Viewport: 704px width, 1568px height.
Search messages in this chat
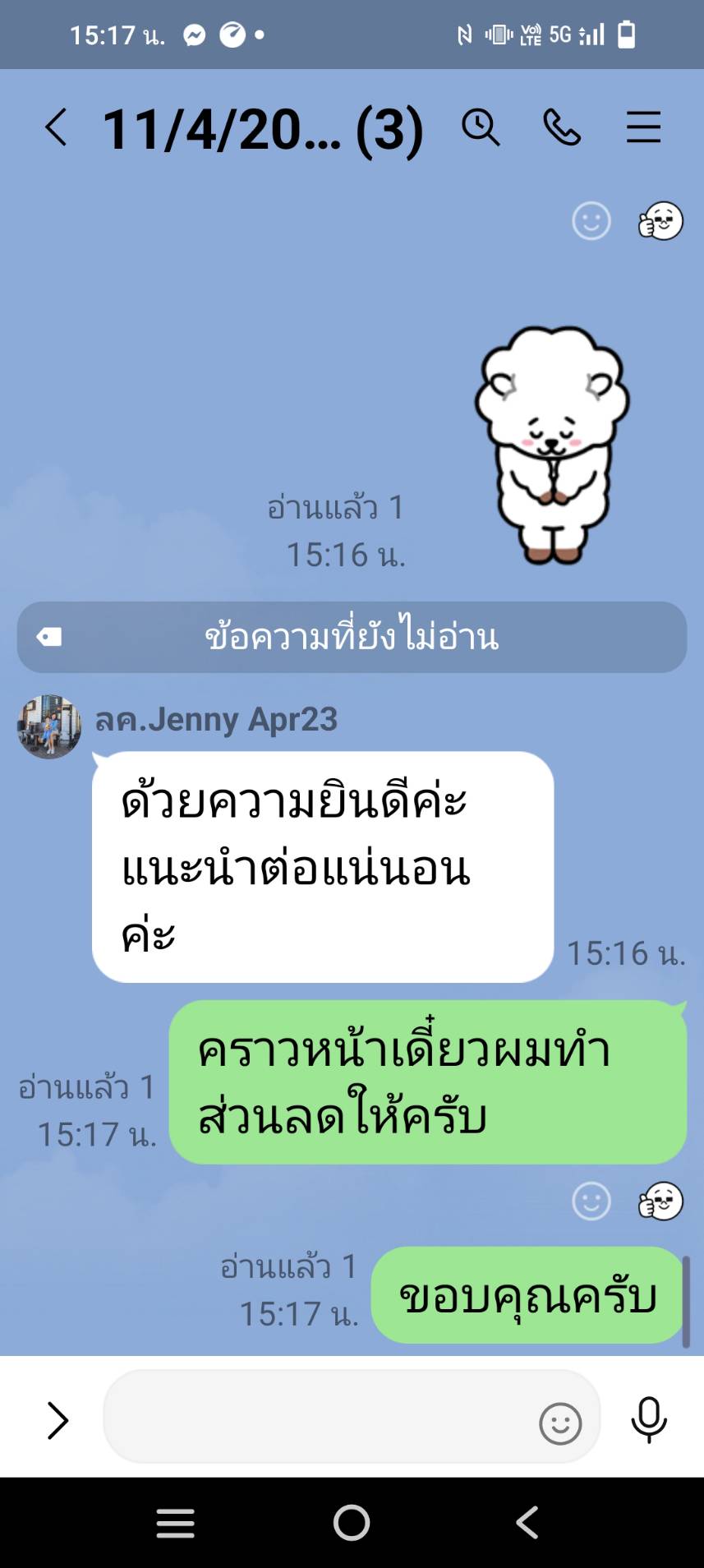pos(481,128)
